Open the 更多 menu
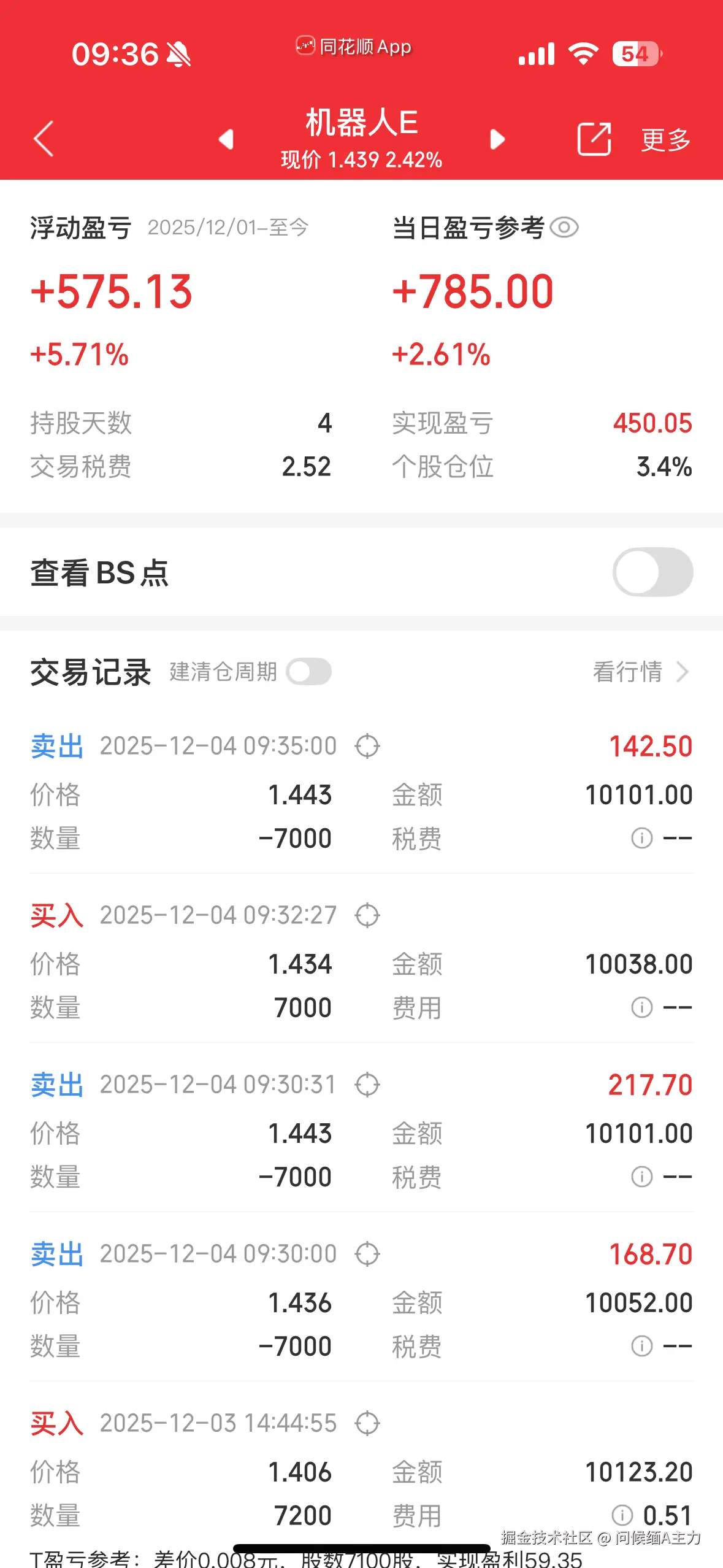Screen dimensions: 723x1568 [x=665, y=140]
